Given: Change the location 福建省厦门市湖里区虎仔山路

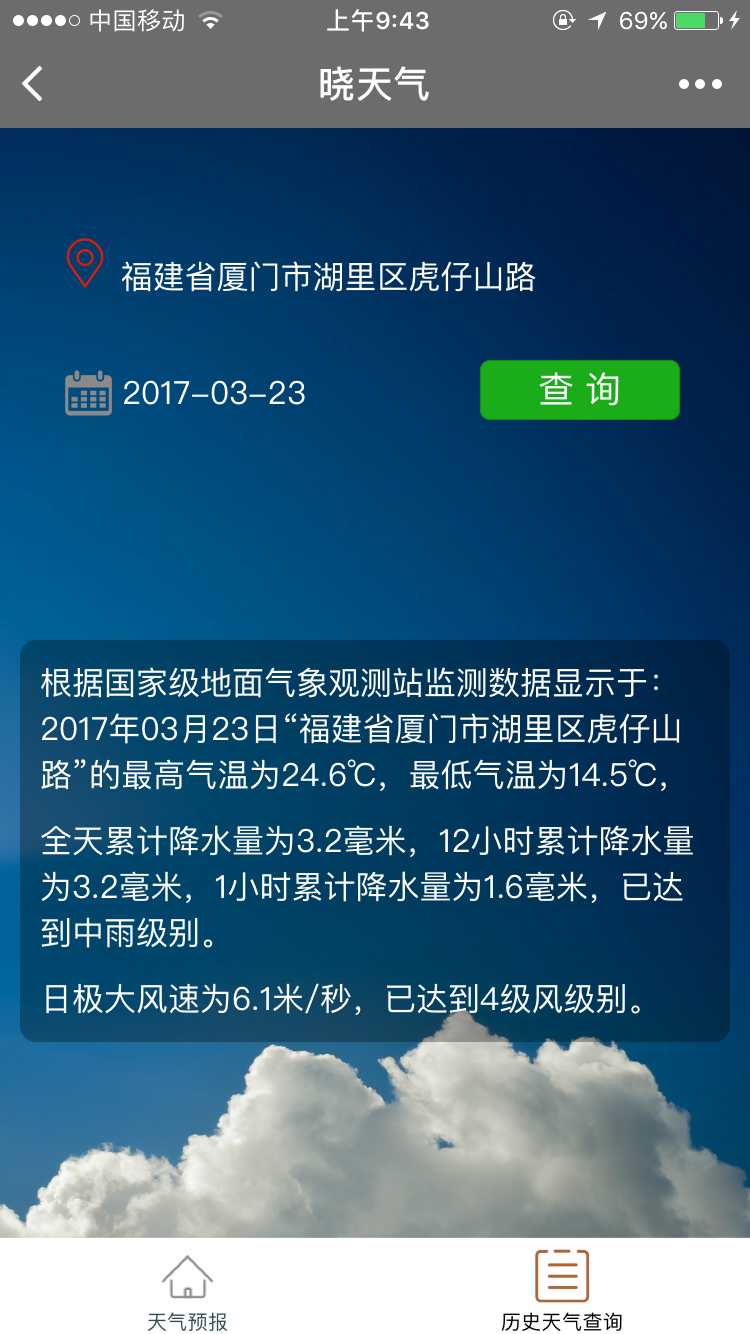Looking at the screenshot, I should point(328,277).
